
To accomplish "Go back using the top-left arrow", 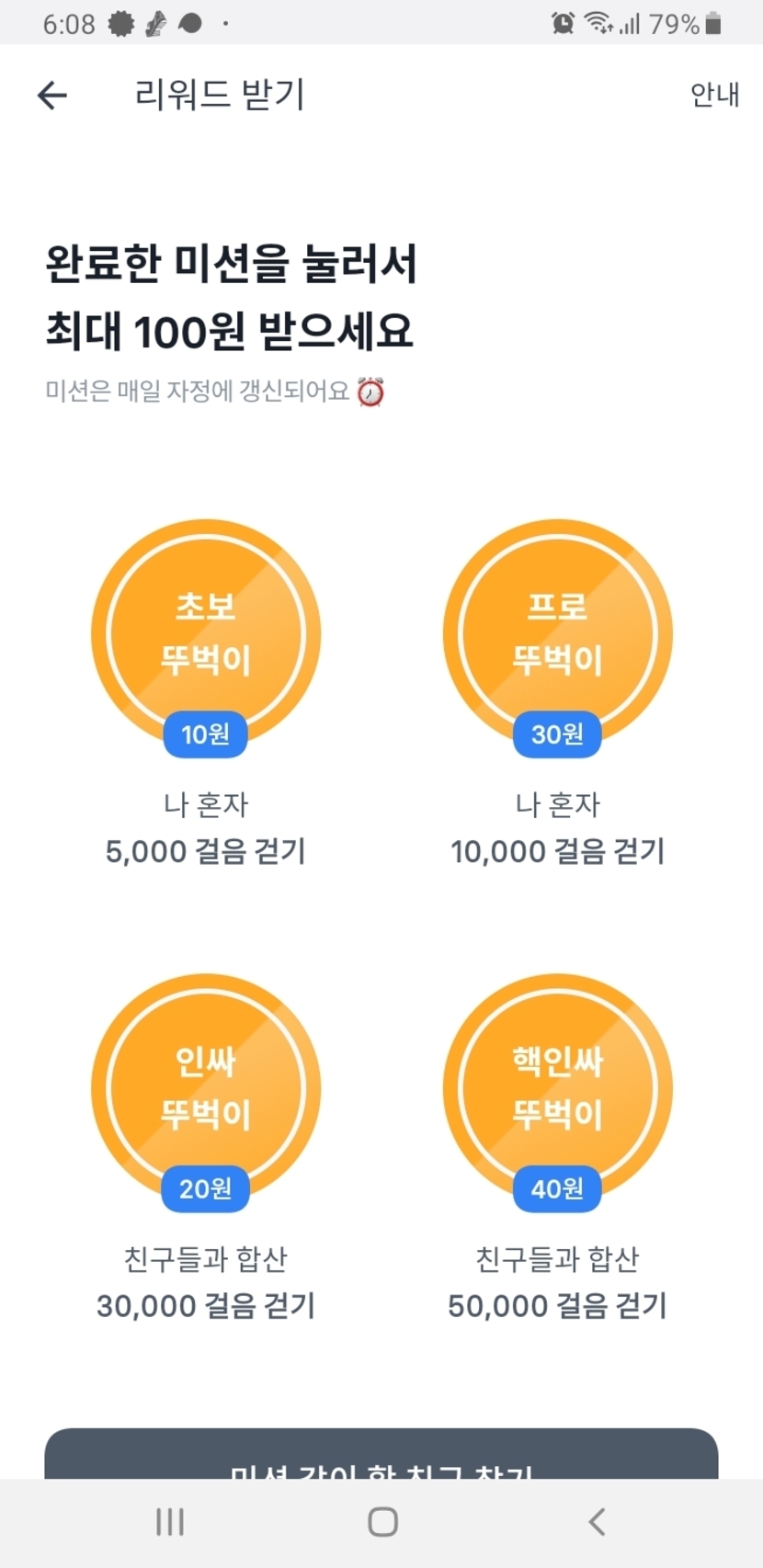I will [52, 95].
